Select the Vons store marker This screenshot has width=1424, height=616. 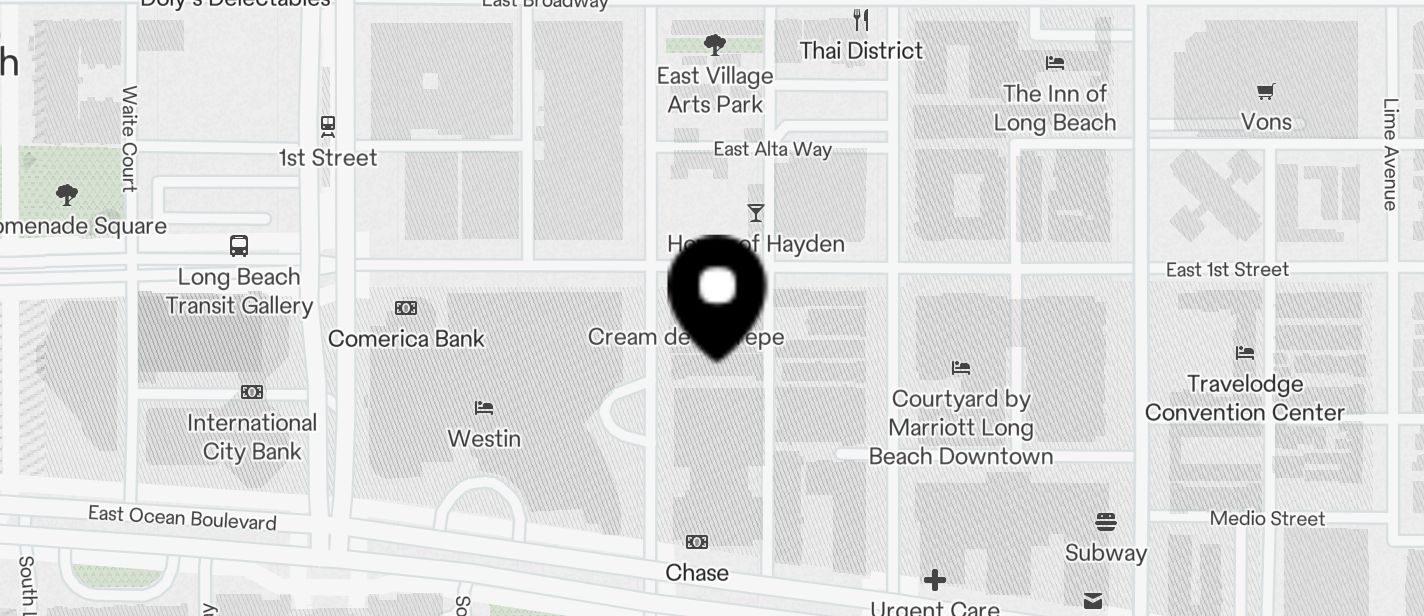pos(1265,93)
